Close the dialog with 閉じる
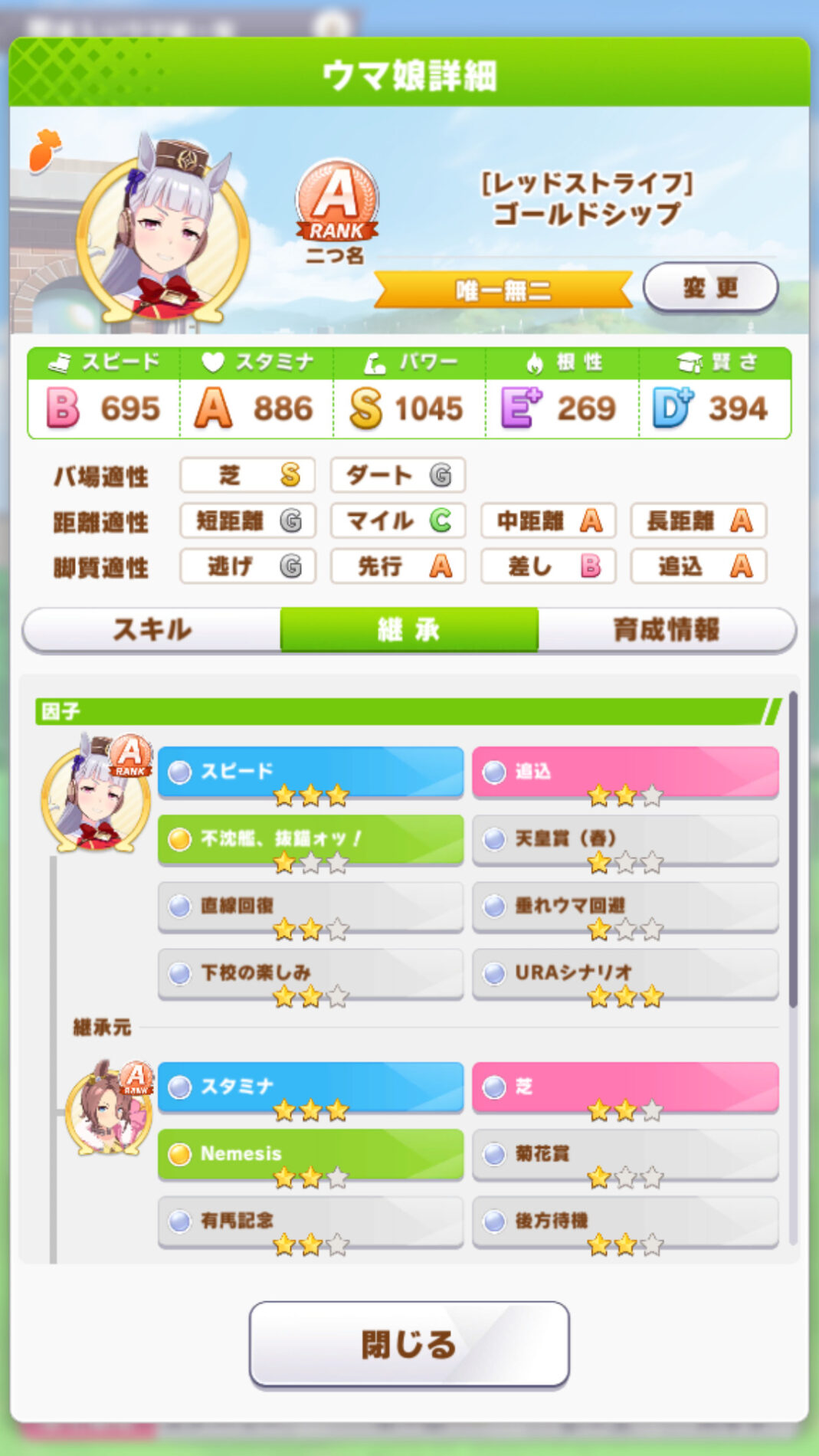819x1456 pixels. [409, 1344]
